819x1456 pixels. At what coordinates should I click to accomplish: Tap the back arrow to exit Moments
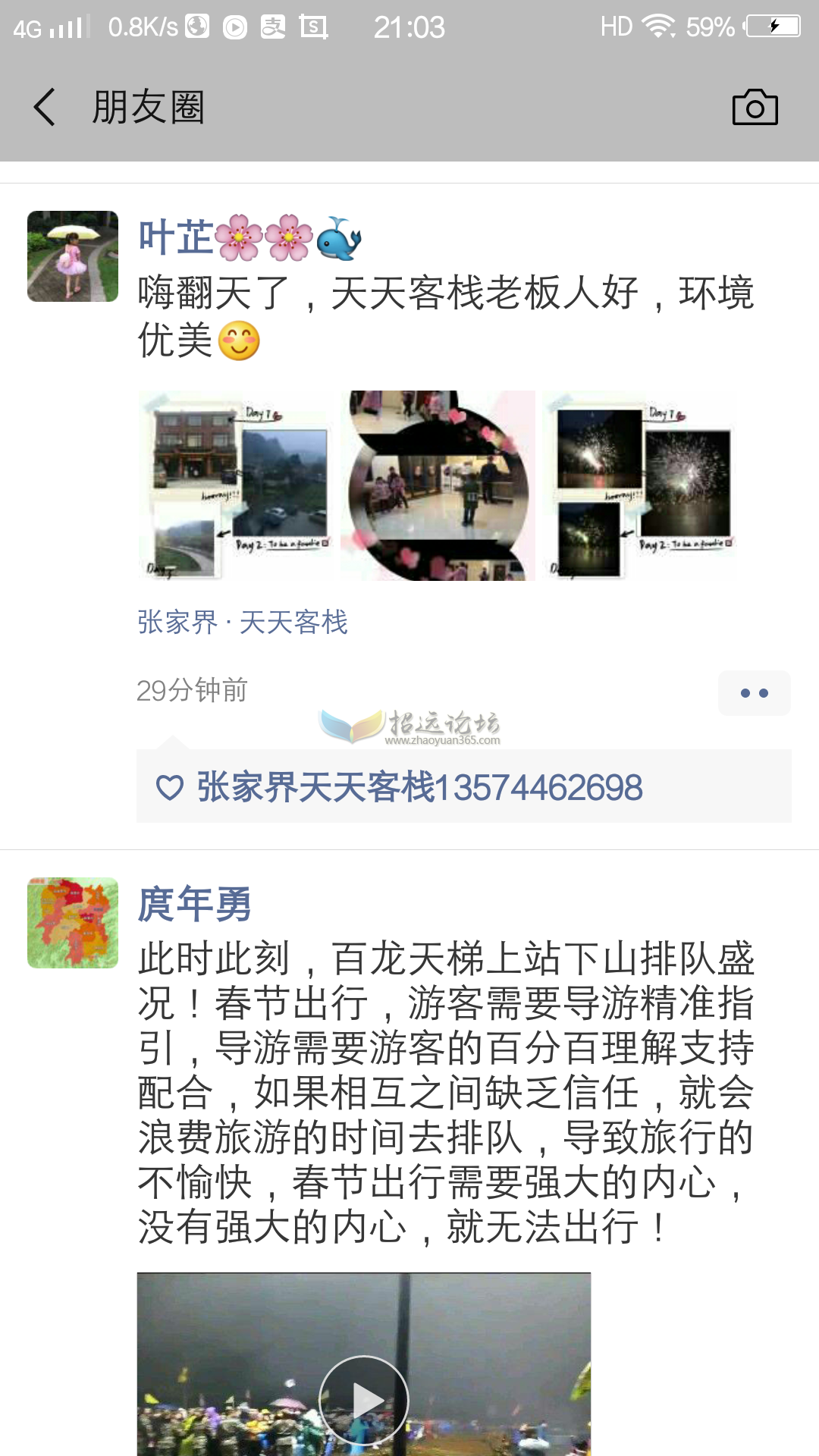pos(43,107)
